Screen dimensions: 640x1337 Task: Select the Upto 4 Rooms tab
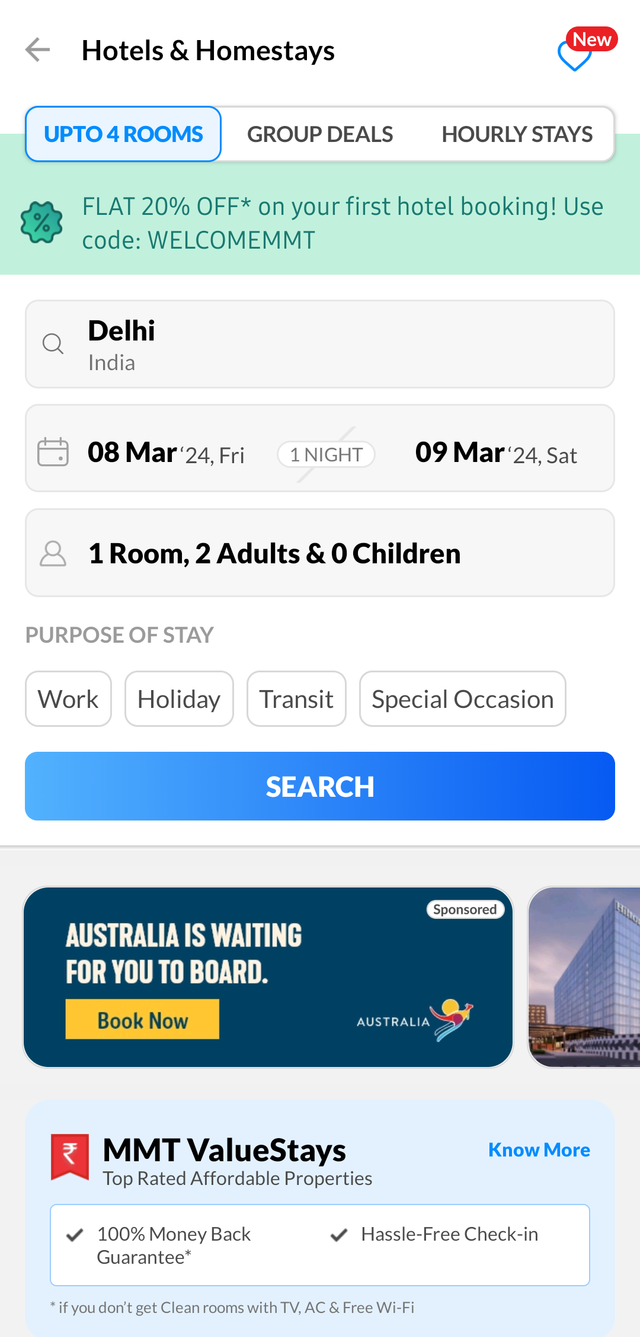coord(123,134)
